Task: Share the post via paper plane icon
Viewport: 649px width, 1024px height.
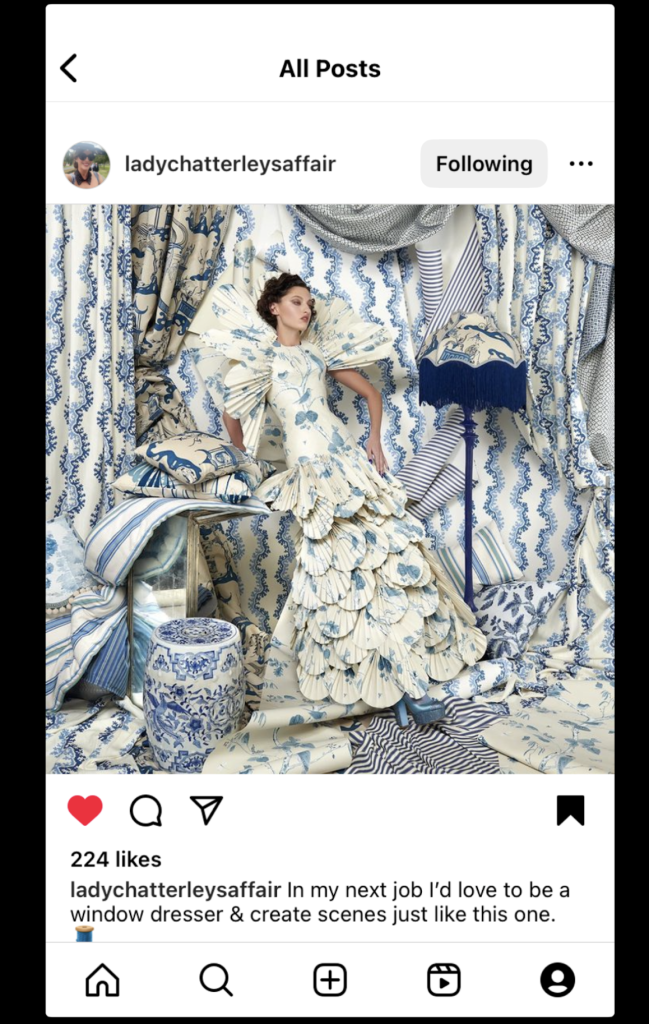Action: coord(206,810)
